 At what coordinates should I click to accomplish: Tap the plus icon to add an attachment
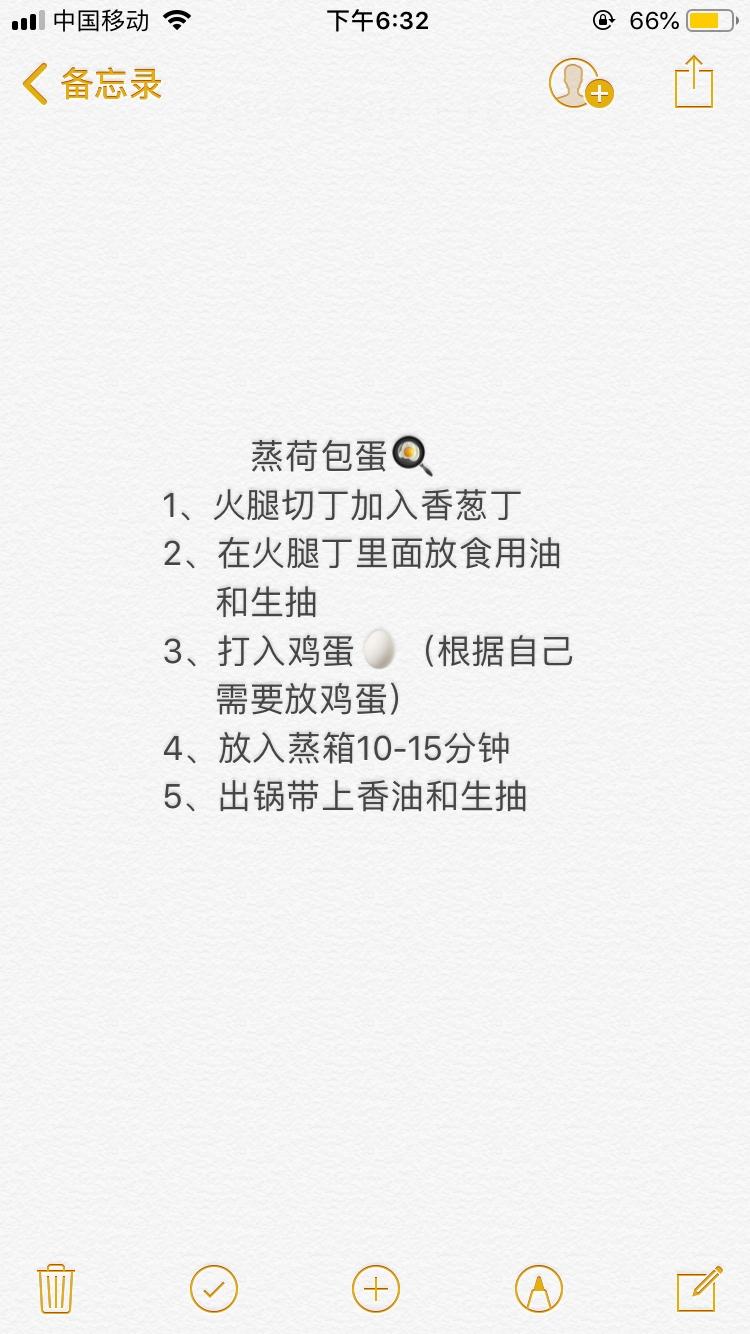point(375,1289)
